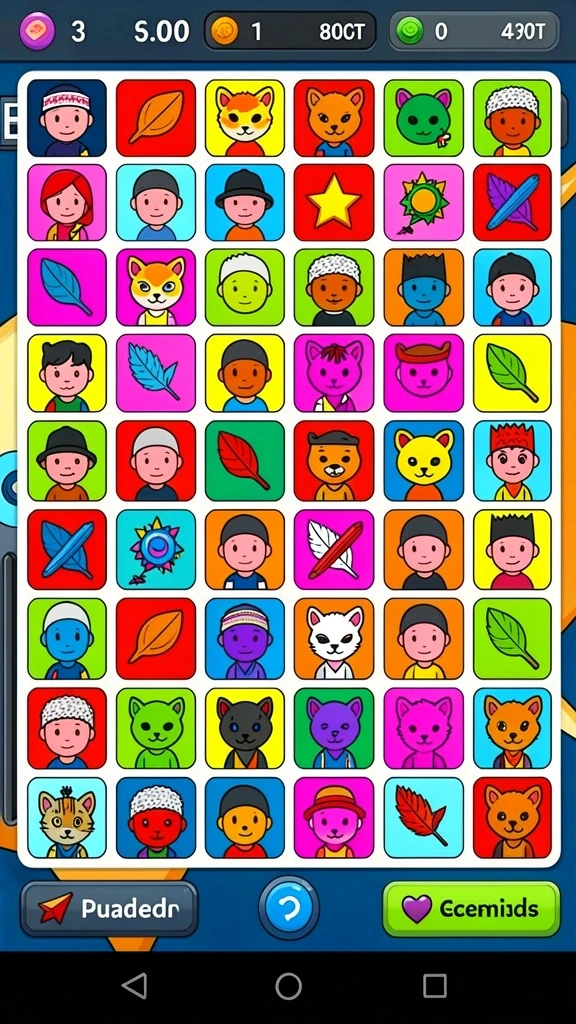
Task: Choose the red-haired girl on pink tile
Action: pos(67,202)
